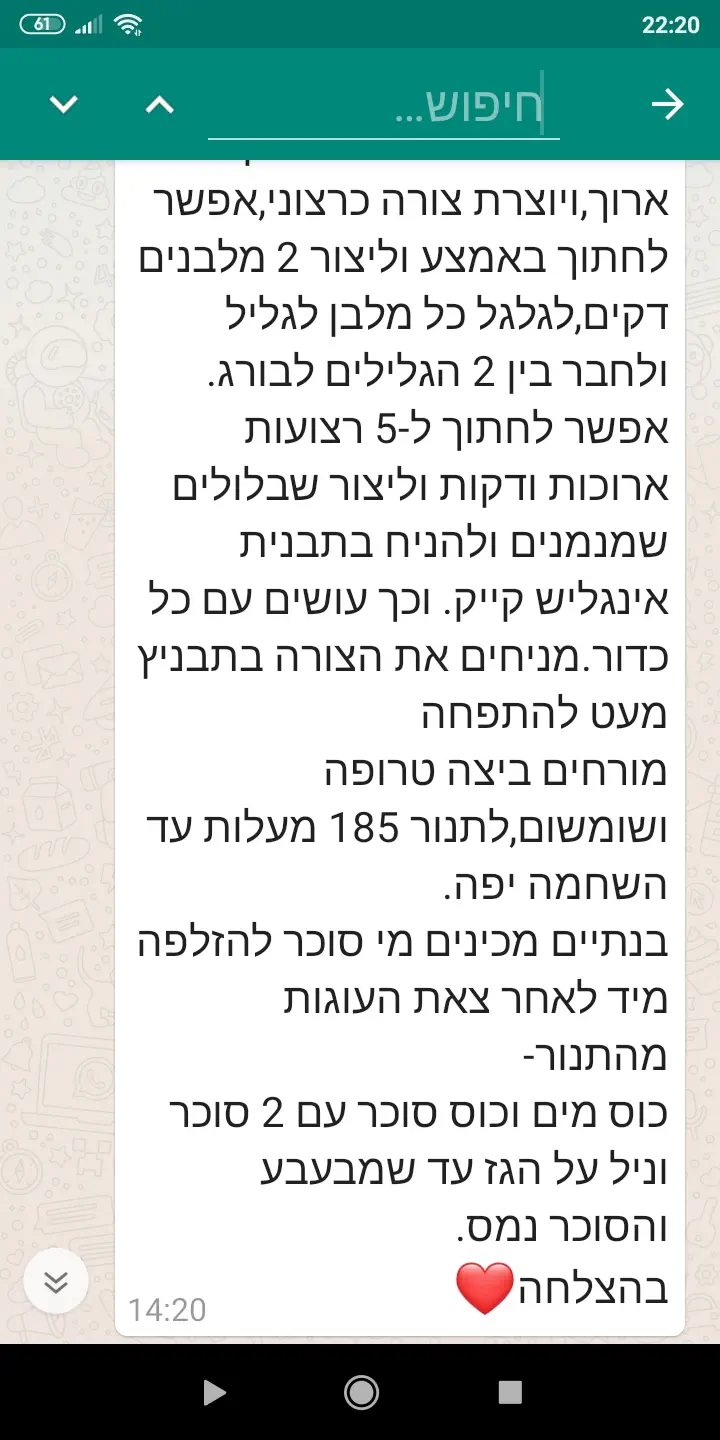
Task: Jump to the next search result
Action: click(64, 105)
